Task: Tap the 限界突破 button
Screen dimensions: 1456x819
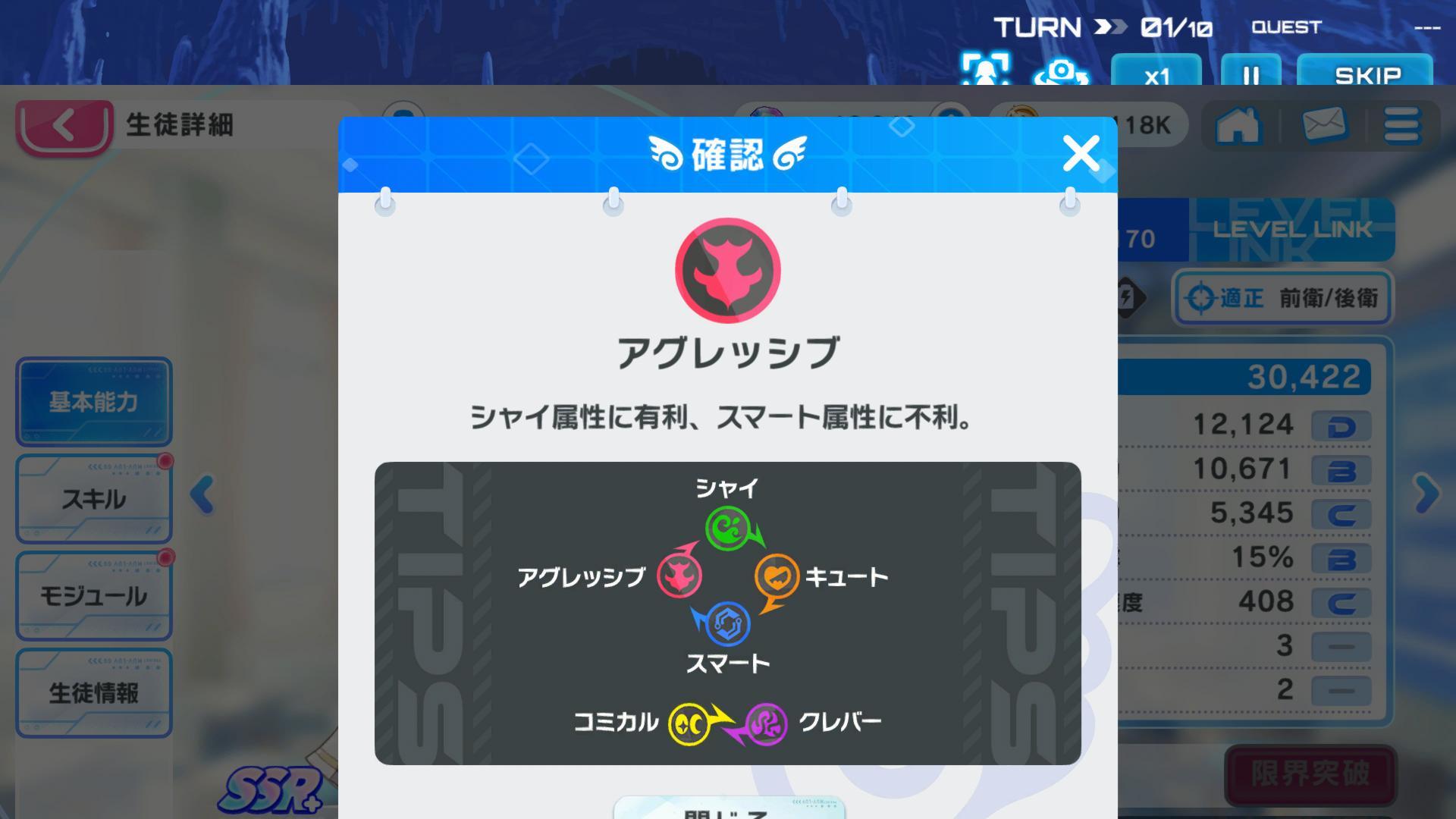Action: (1310, 775)
